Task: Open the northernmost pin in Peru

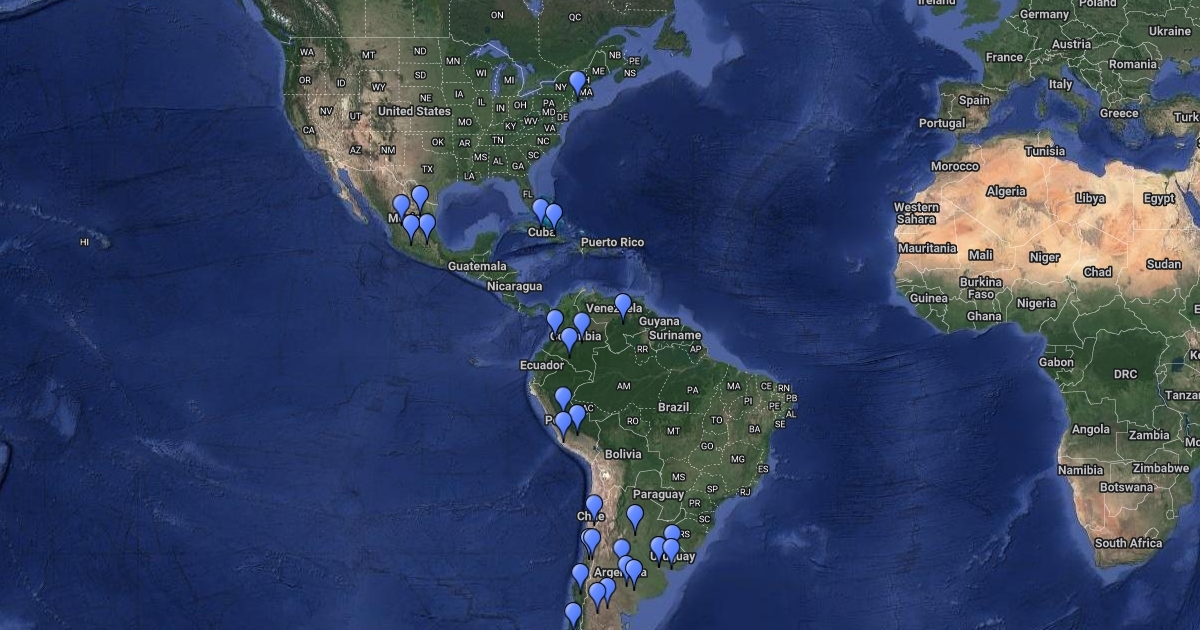Action: 563,398
